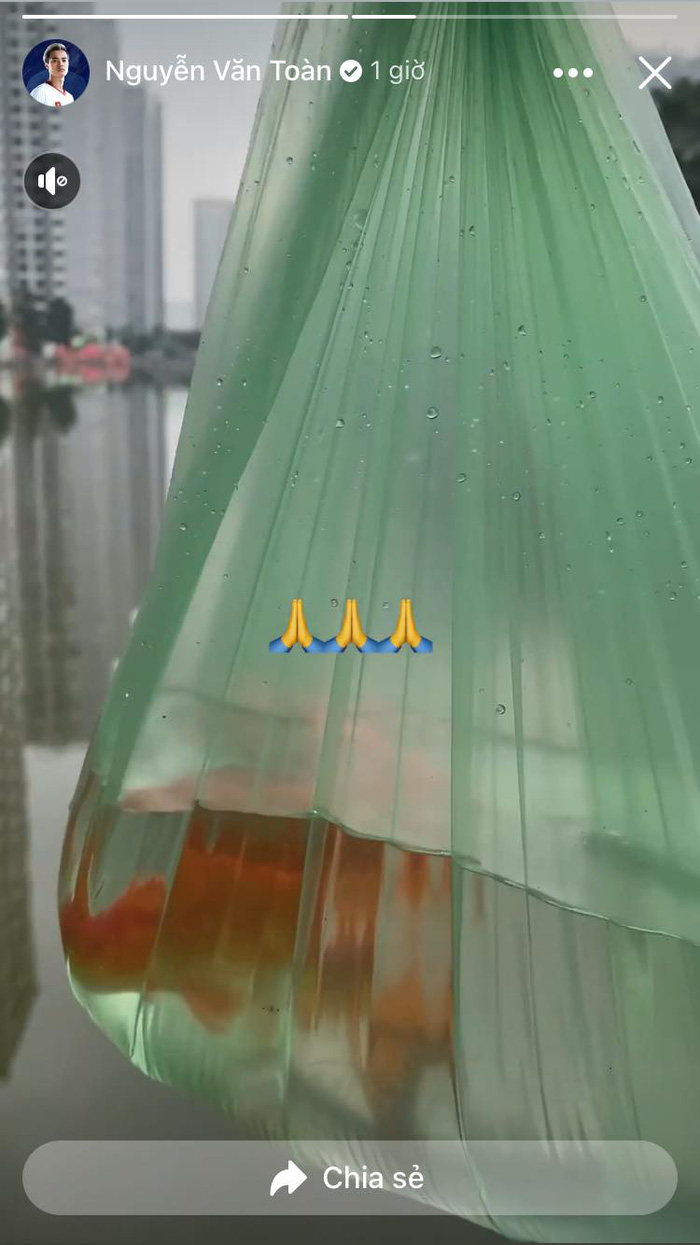Toggle the story sound
The width and height of the screenshot is (700, 1245).
coord(52,181)
